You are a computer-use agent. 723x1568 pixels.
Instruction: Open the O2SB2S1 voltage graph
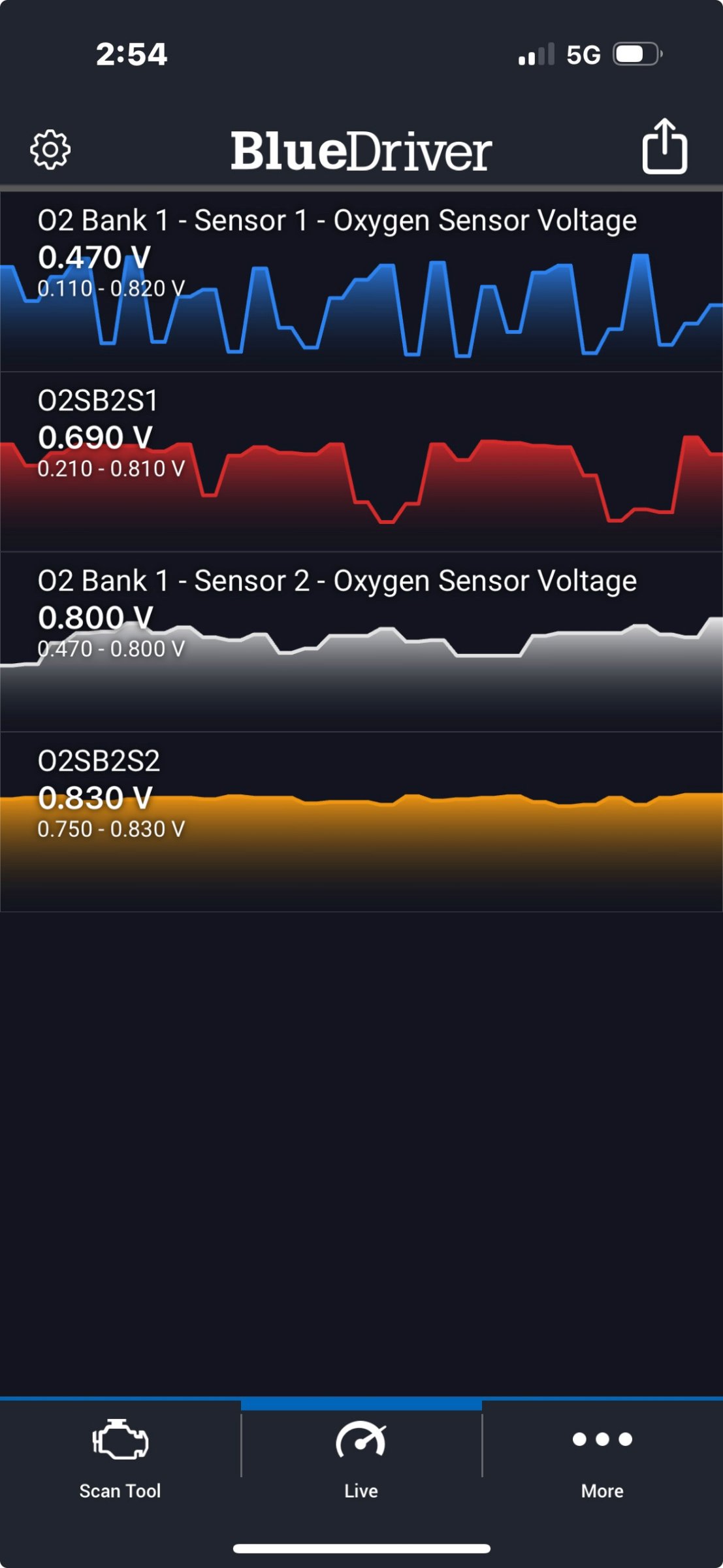point(361,462)
